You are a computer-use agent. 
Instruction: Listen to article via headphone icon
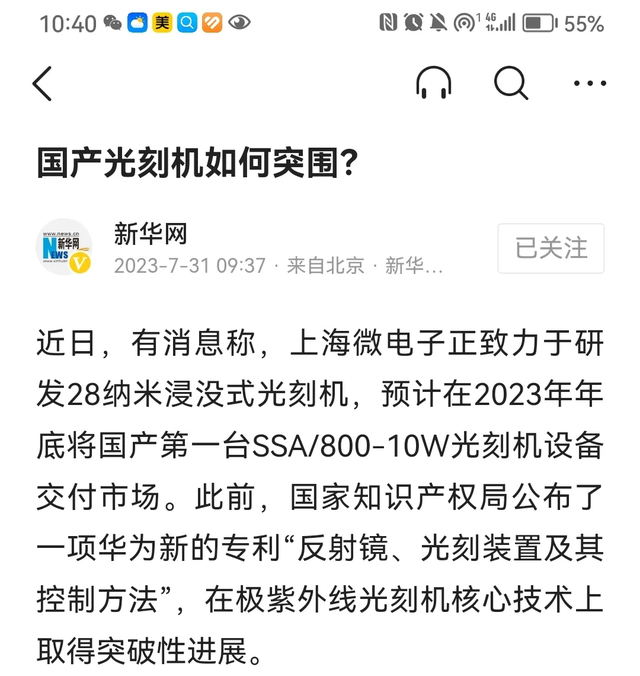433,84
